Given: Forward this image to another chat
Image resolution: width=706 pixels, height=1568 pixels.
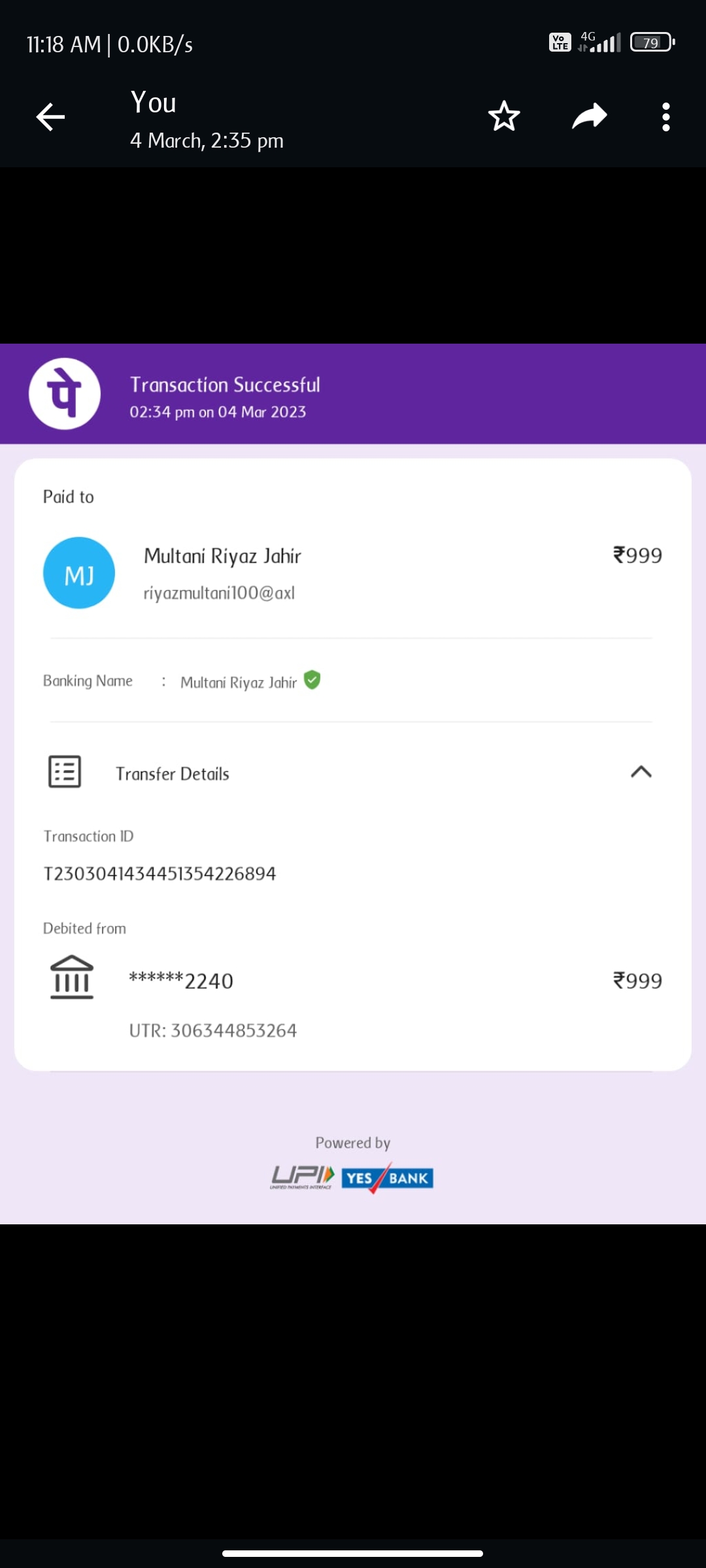Looking at the screenshot, I should (x=589, y=117).
